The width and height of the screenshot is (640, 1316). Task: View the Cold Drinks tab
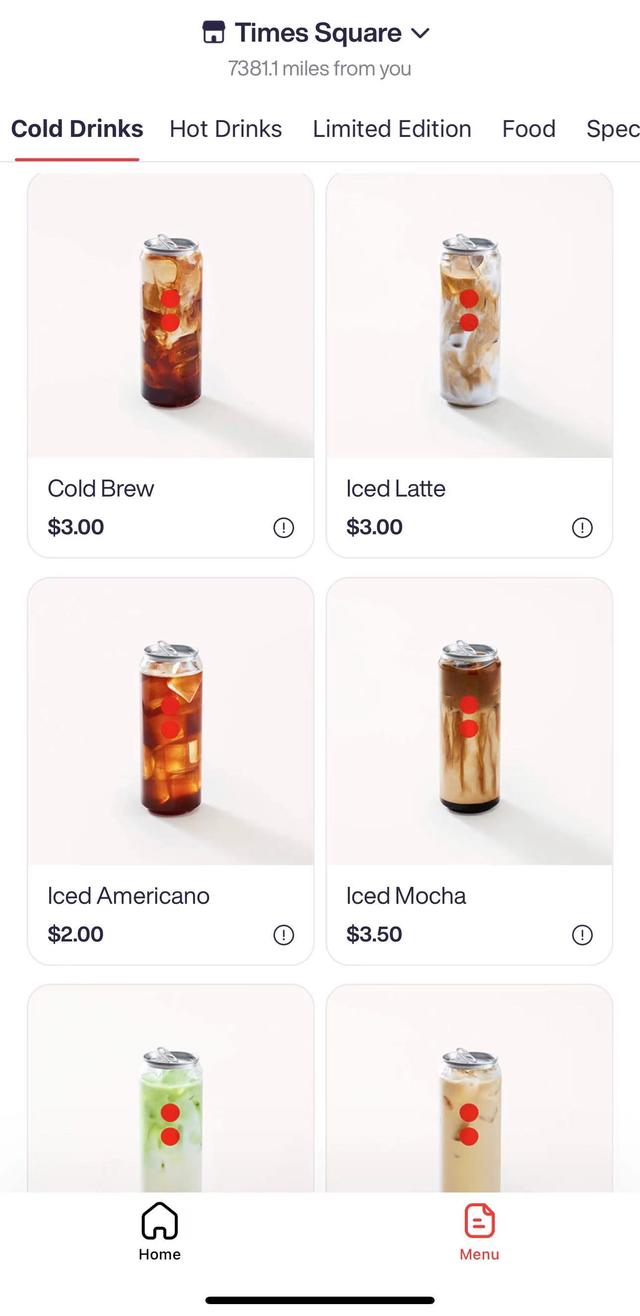click(77, 129)
